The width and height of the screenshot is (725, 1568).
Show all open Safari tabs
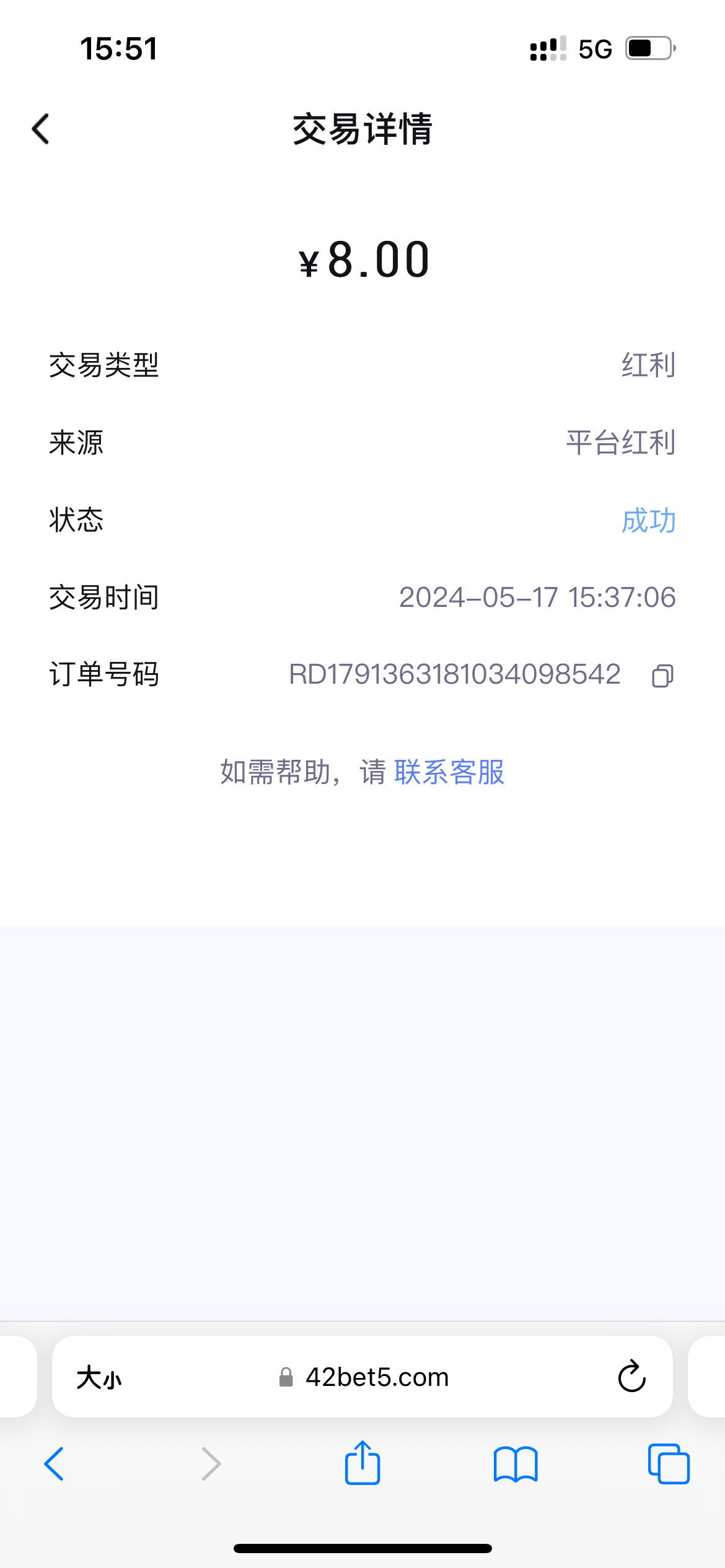pyautogui.click(x=669, y=1464)
